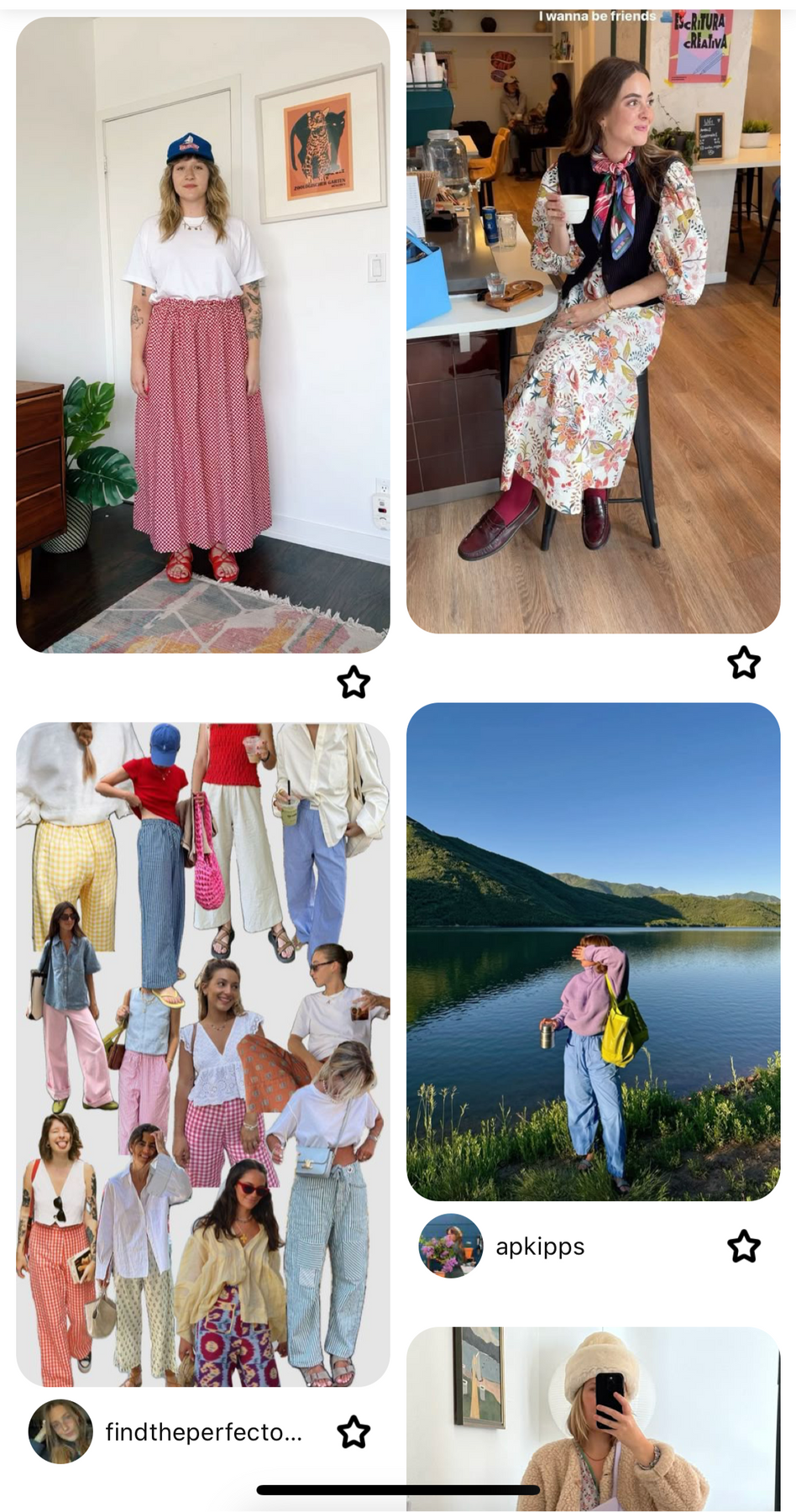Open the patterned pants collage pin

[x=202, y=1054]
